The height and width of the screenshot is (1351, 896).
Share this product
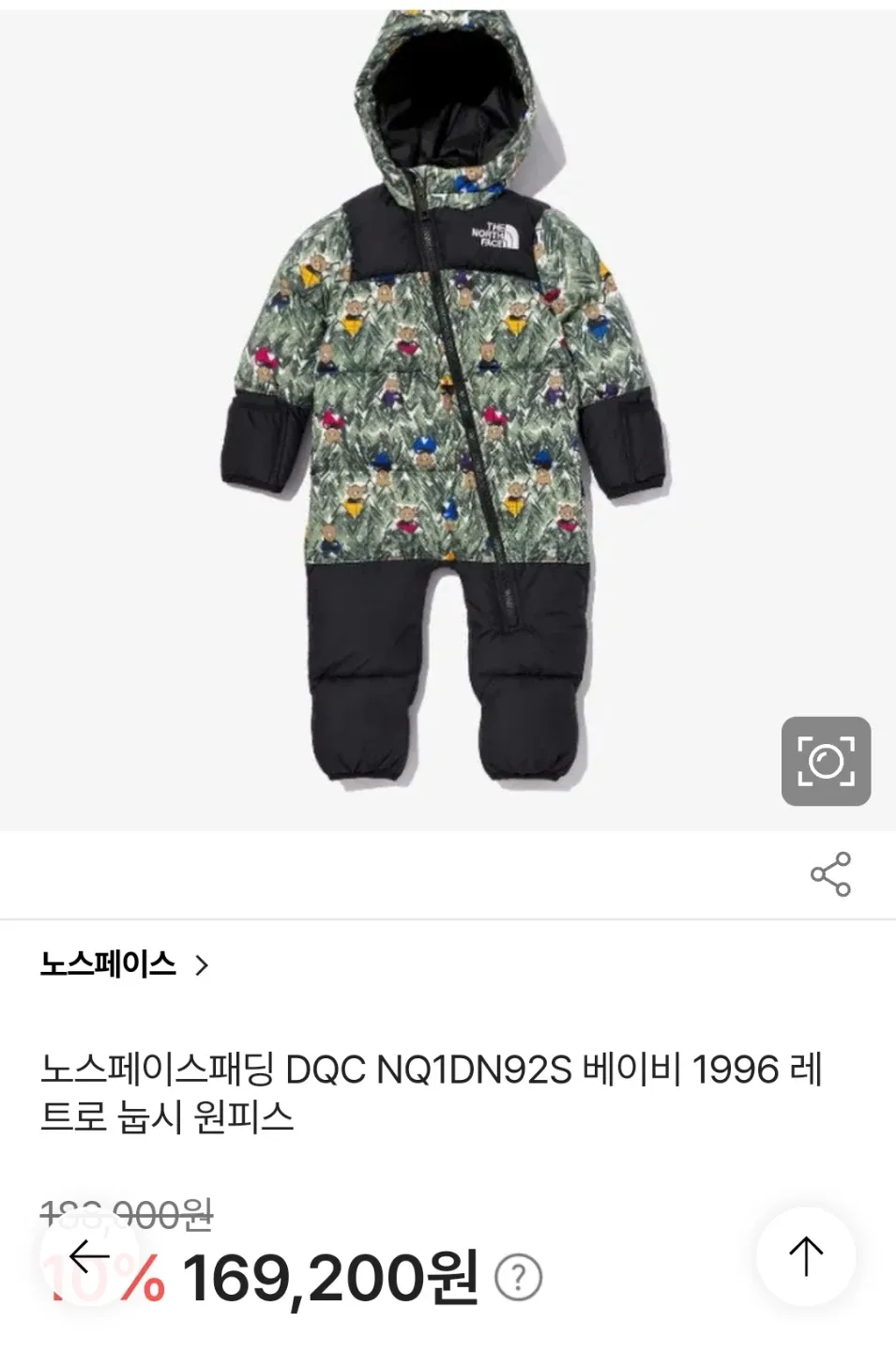coord(830,874)
